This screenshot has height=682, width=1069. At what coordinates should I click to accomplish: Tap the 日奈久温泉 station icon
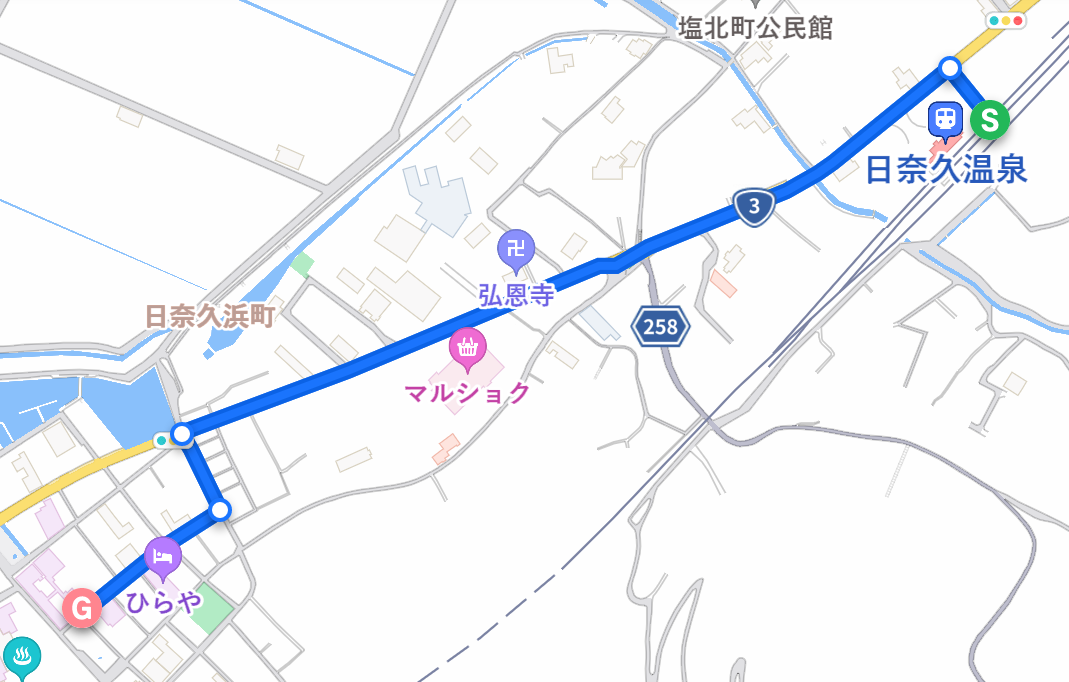944,120
